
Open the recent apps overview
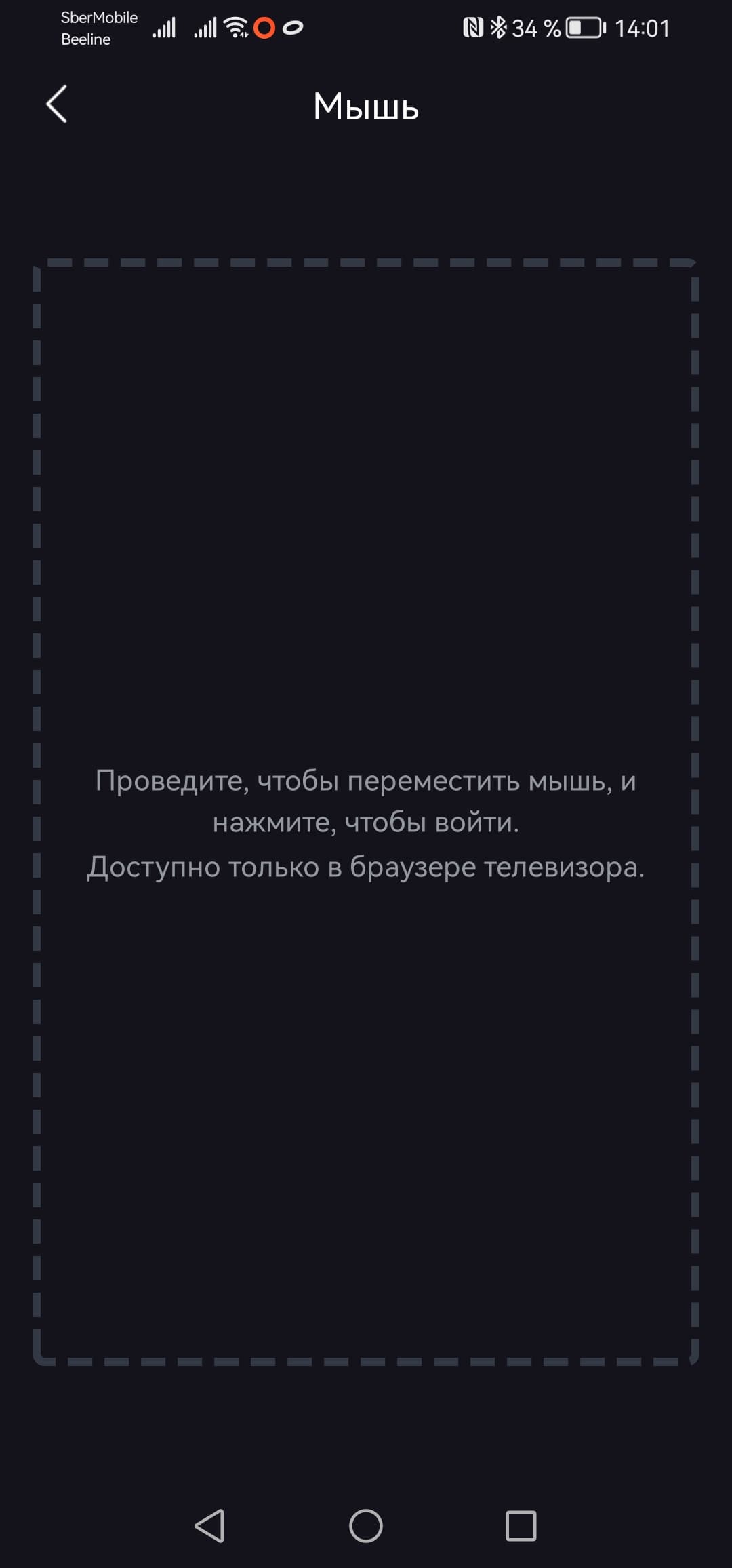pyautogui.click(x=521, y=1526)
